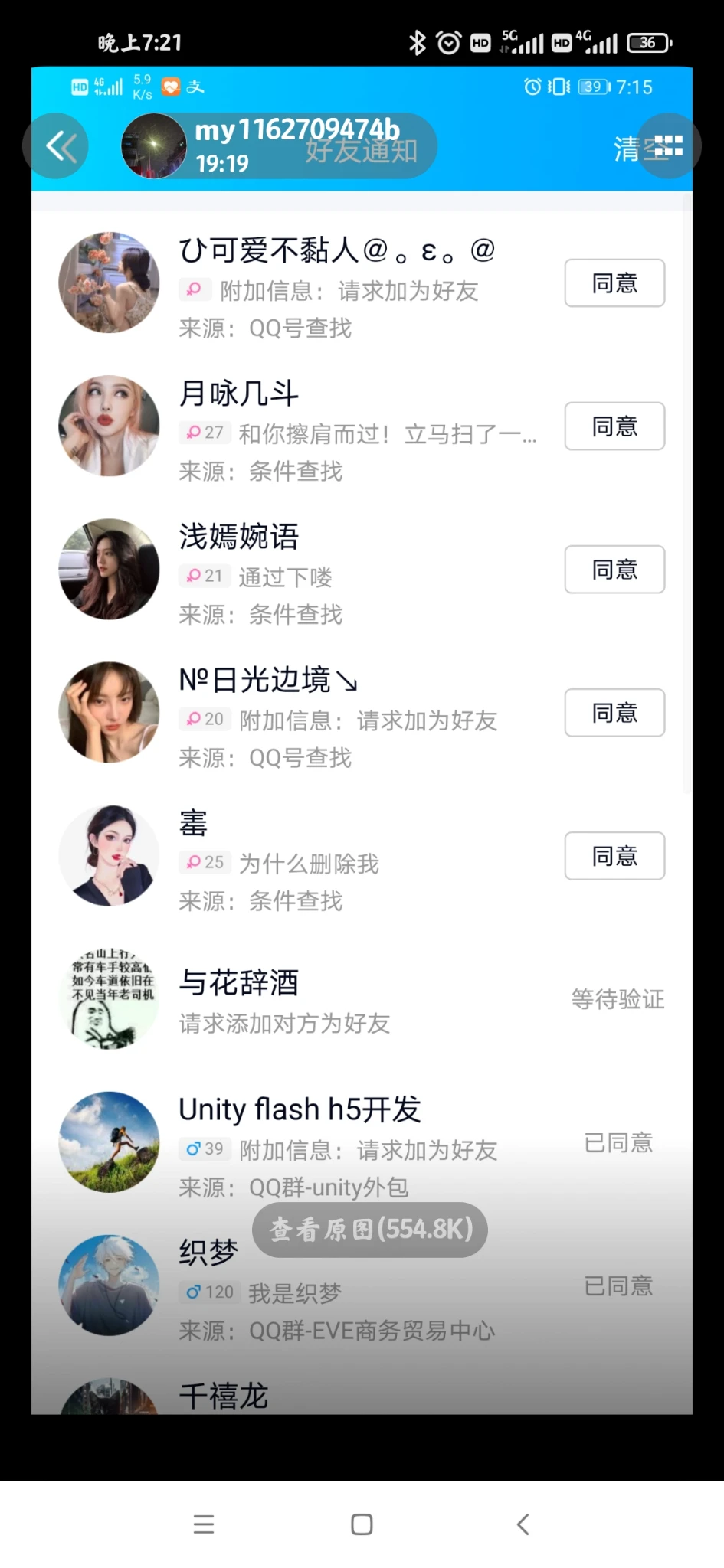This screenshot has width=724, height=1568.
Task: Open the grid view of chat images
Action: coord(668,146)
